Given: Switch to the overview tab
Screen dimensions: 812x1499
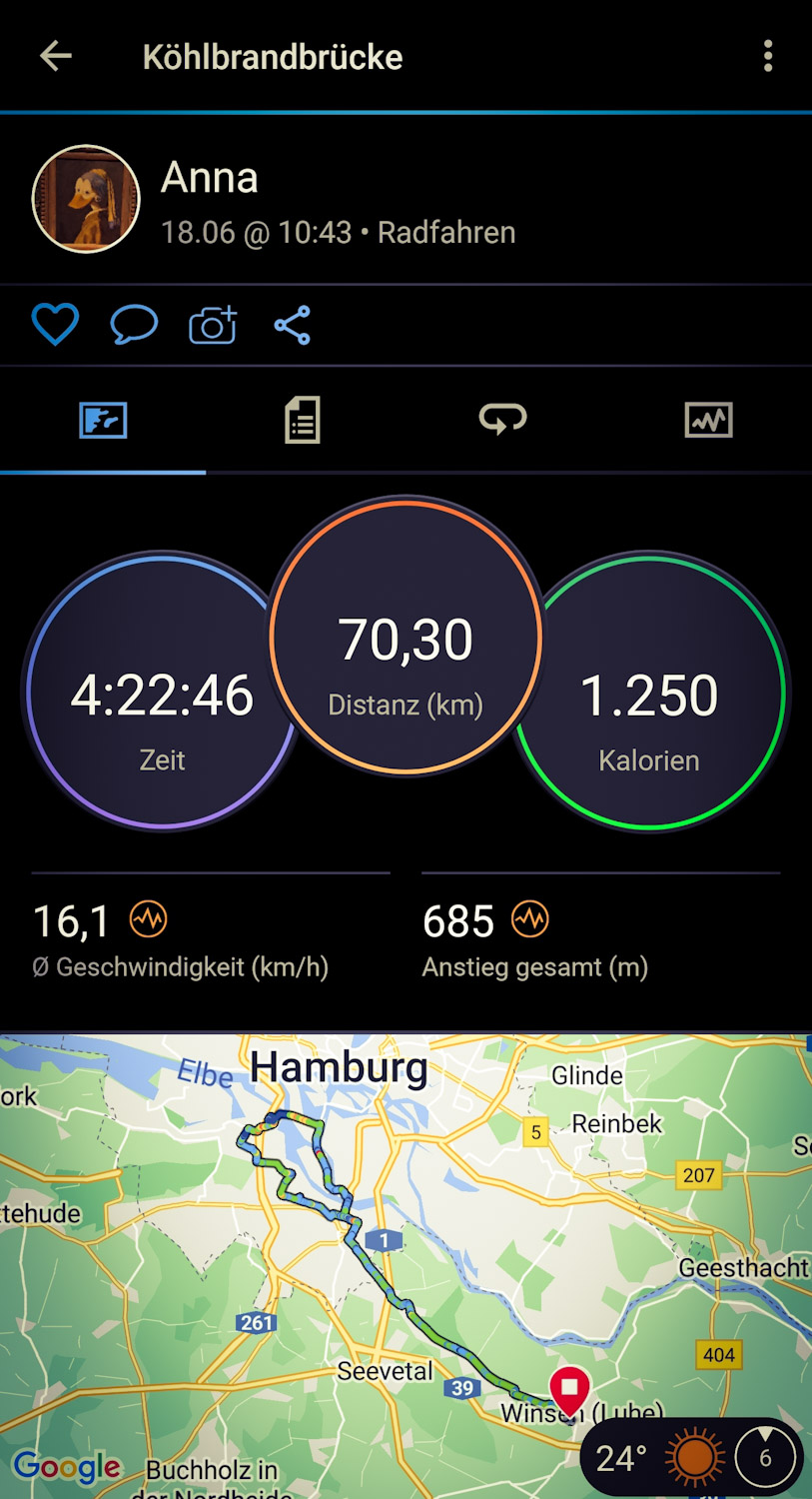Looking at the screenshot, I should [x=103, y=421].
